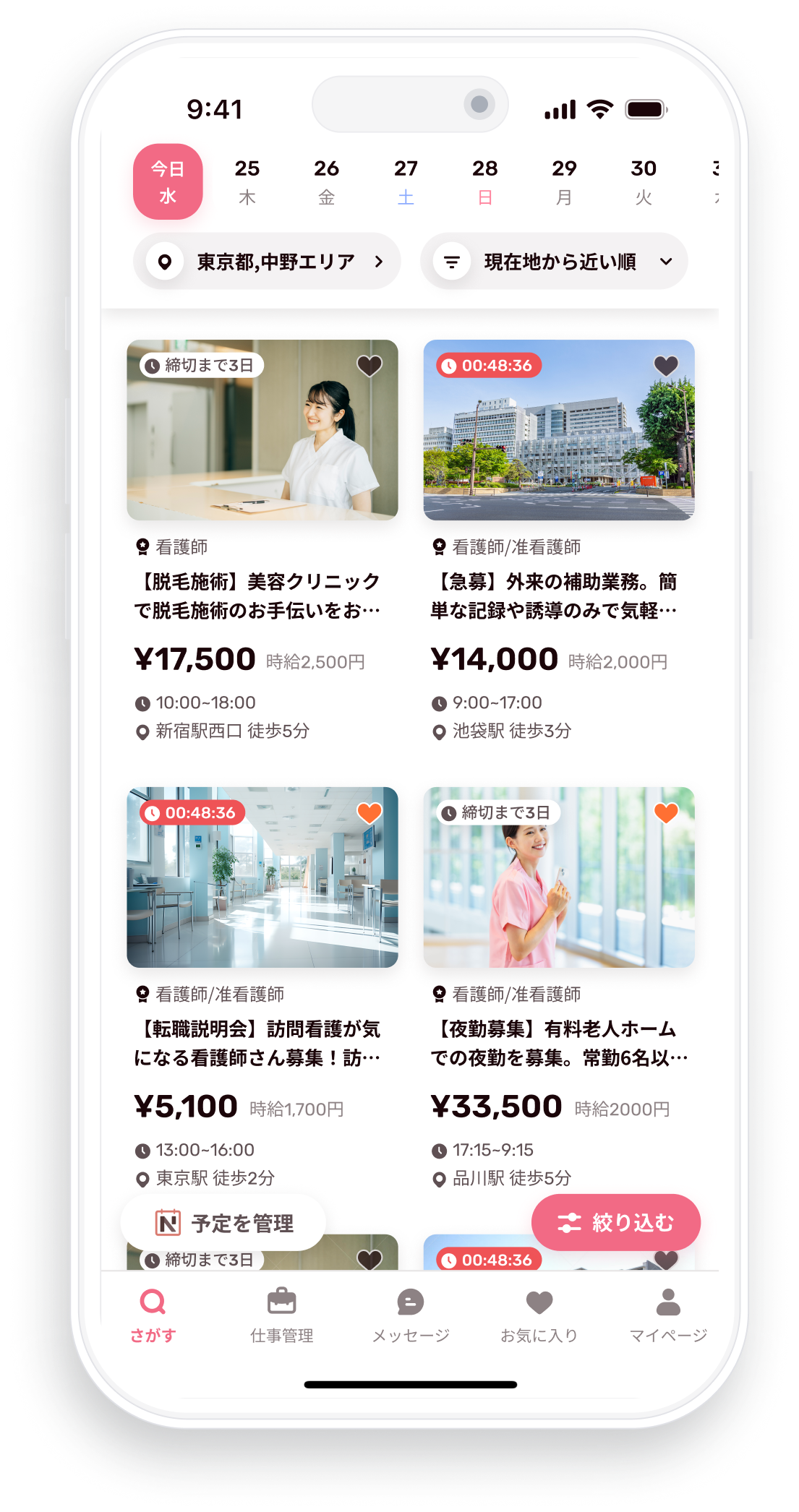Open the 絞り込む filter button

(x=616, y=1222)
